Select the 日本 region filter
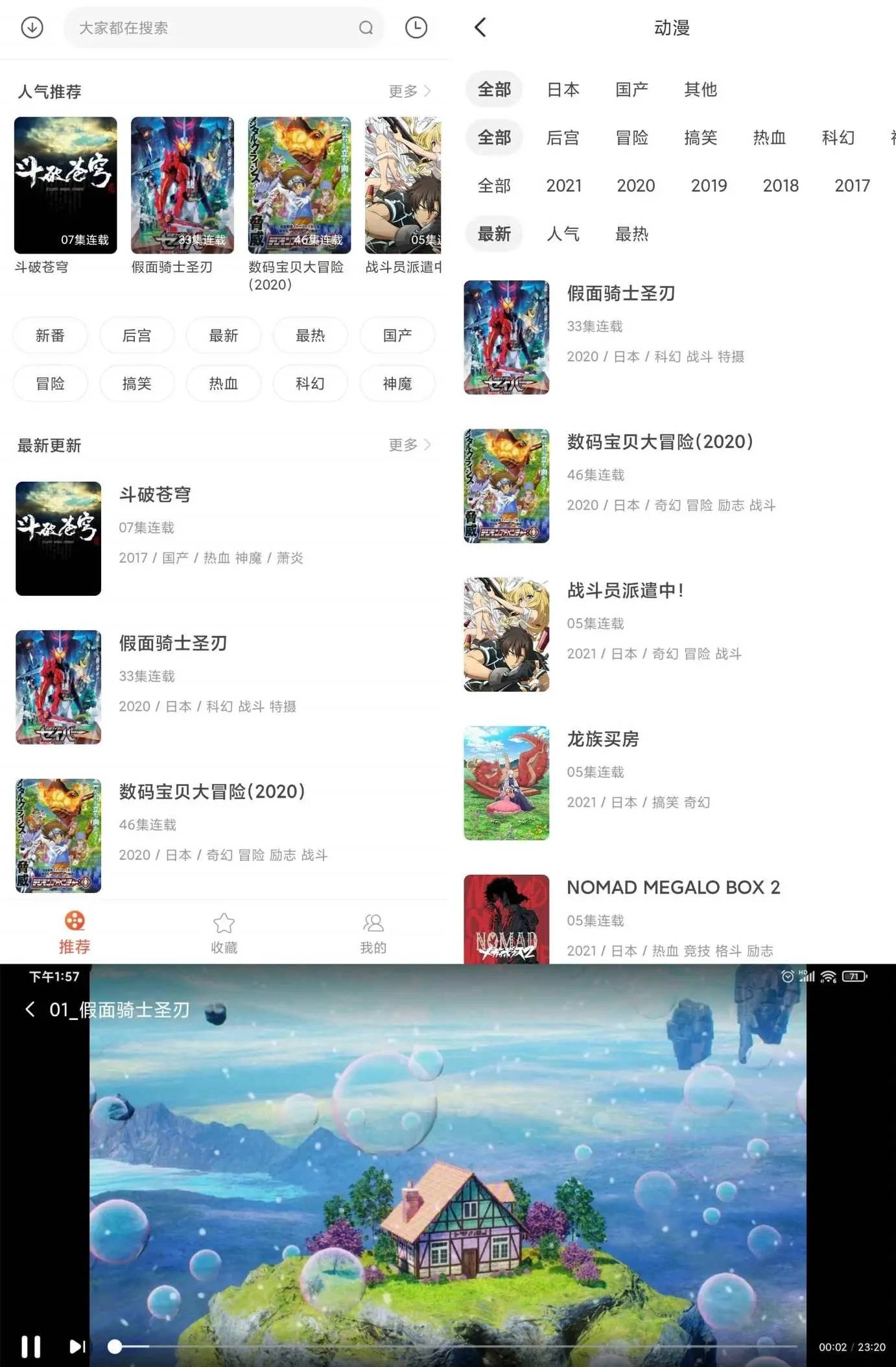Viewport: 896px width, 1367px height. (x=563, y=89)
